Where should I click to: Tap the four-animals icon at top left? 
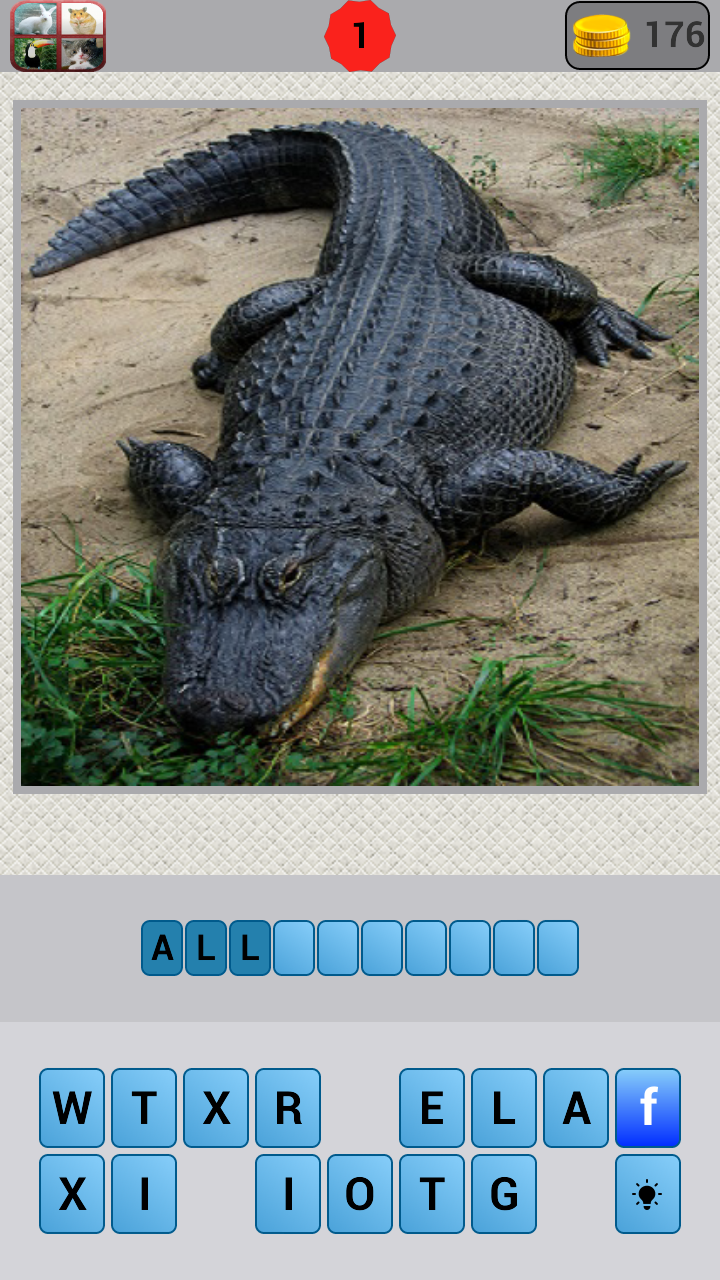pyautogui.click(x=58, y=36)
